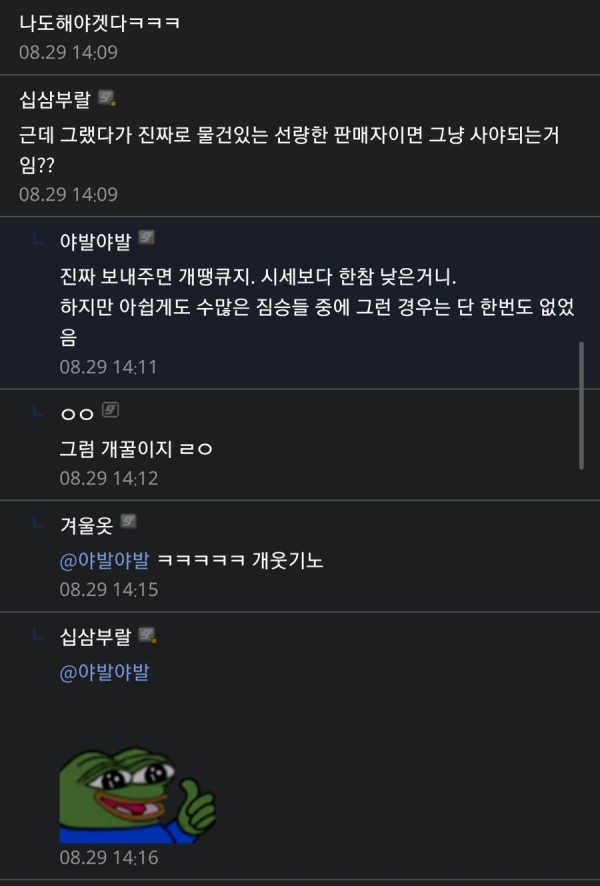Open 겨울옷's user profile
This screenshot has height=886, width=600.
point(86,525)
